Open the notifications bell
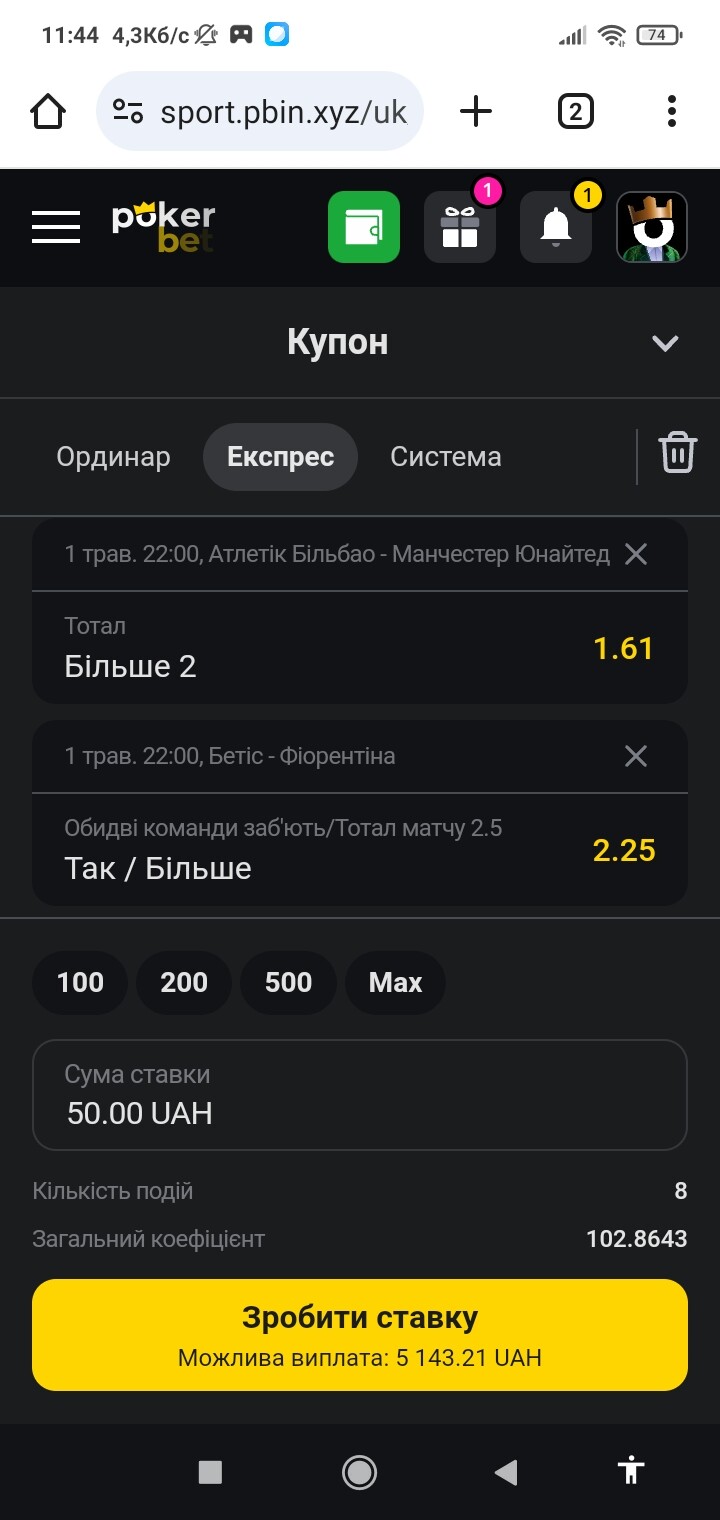Screen dimensions: 720x1520 point(556,227)
